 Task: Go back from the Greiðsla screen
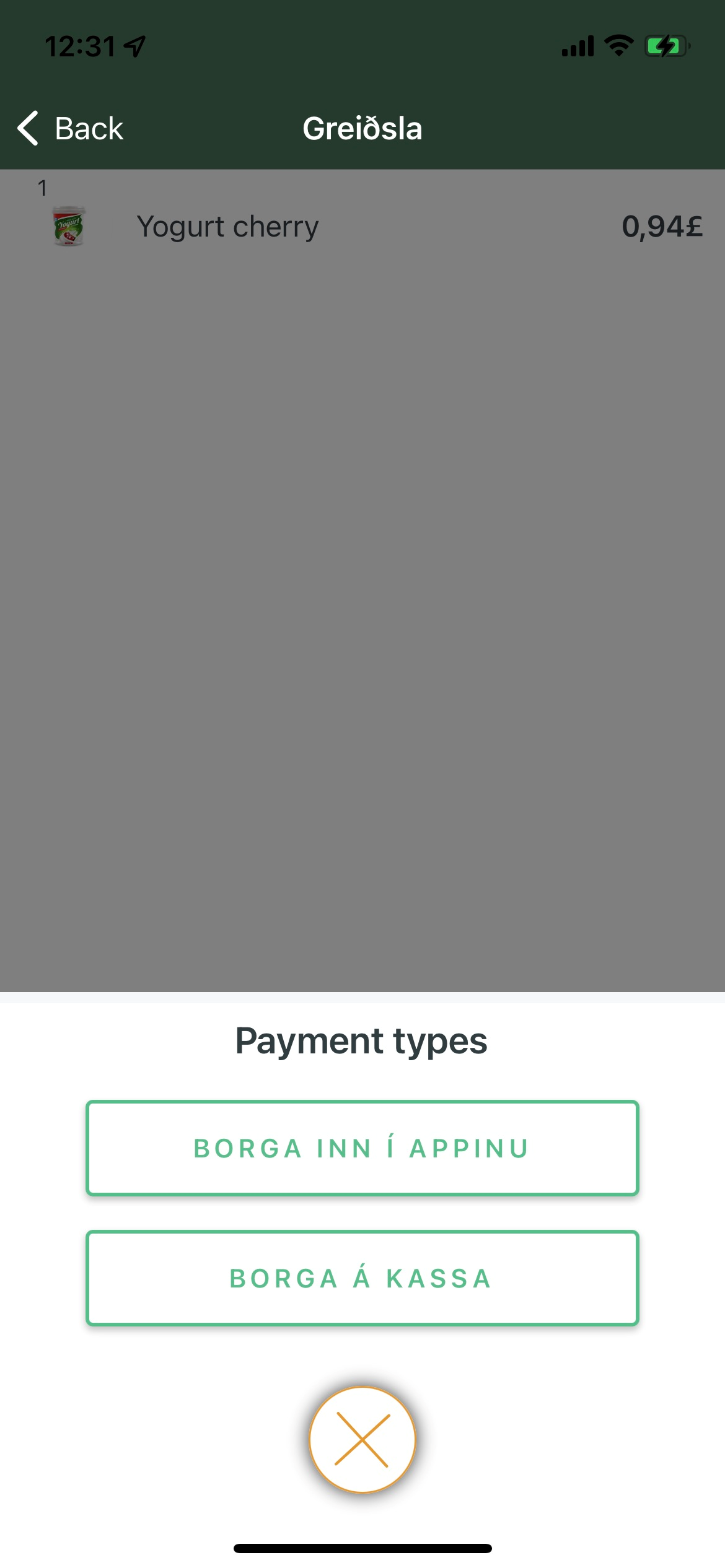[70, 129]
